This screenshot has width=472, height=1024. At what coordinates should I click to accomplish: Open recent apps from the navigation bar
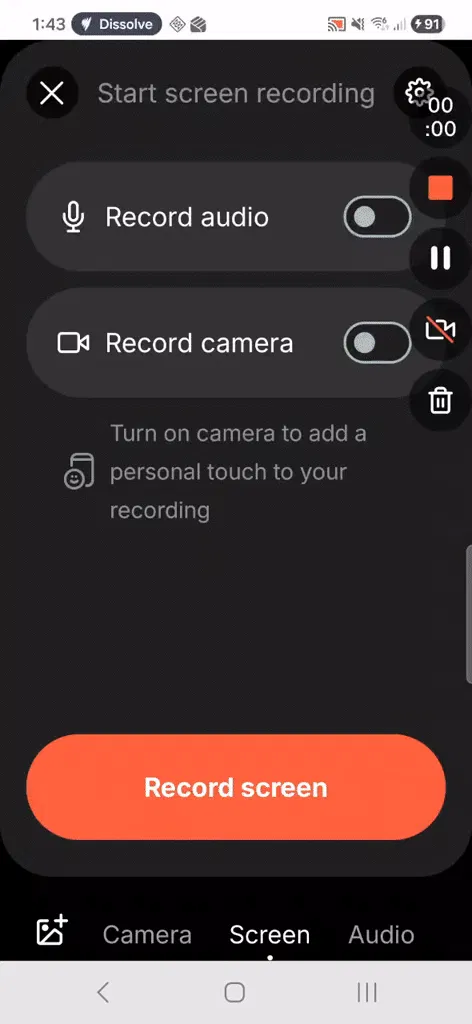pyautogui.click(x=367, y=993)
